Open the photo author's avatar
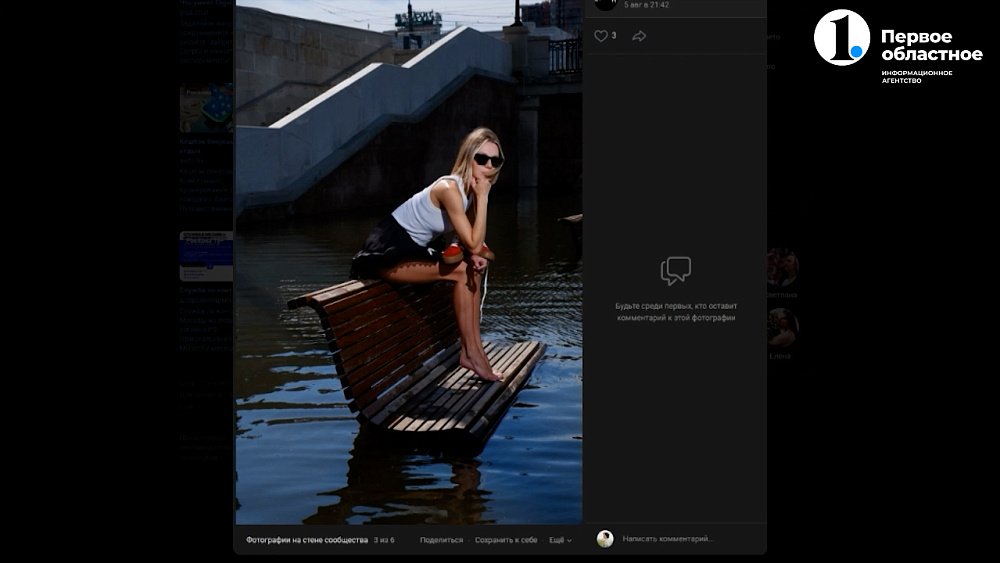This screenshot has height=563, width=1000. tap(605, 4)
